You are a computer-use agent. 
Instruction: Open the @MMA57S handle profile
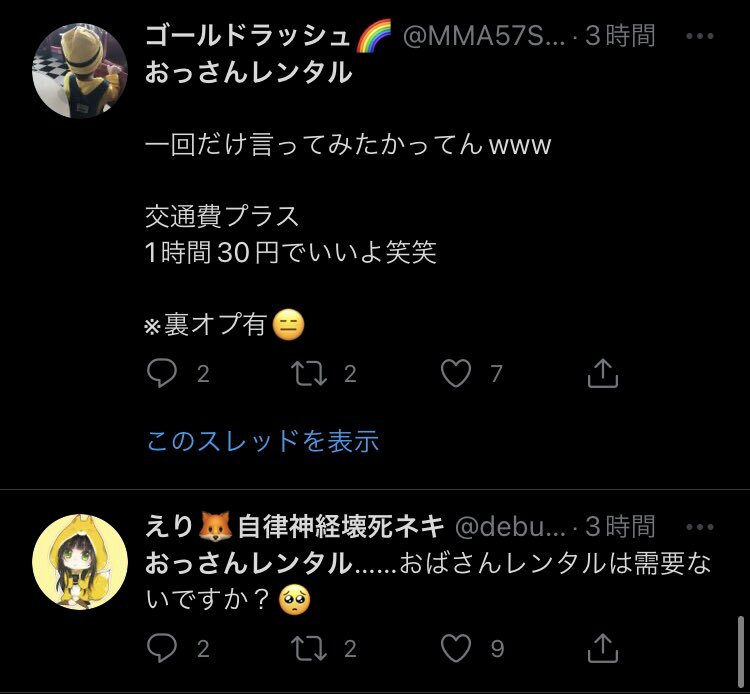click(x=483, y=37)
